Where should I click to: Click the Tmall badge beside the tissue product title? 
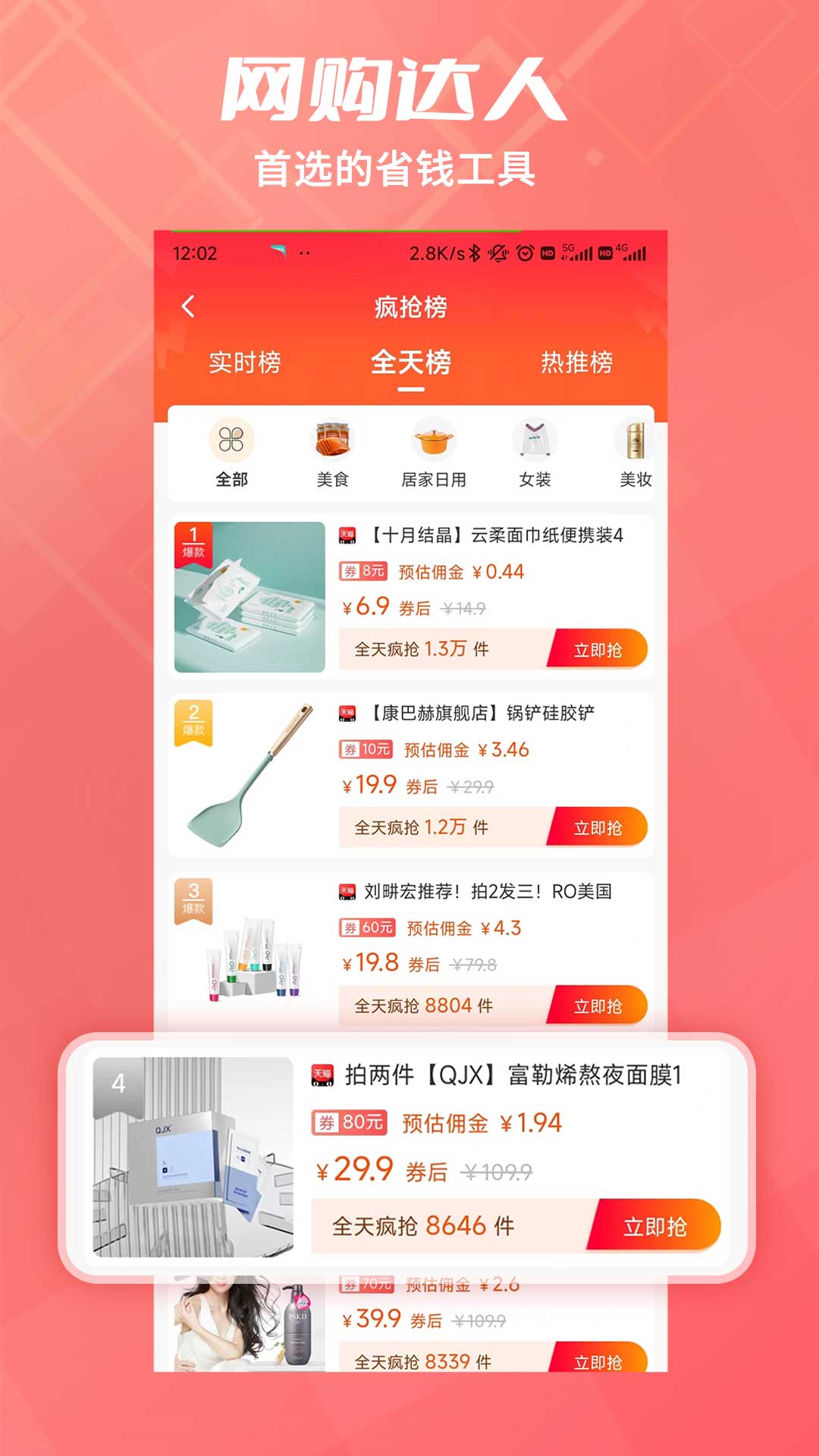pyautogui.click(x=347, y=536)
